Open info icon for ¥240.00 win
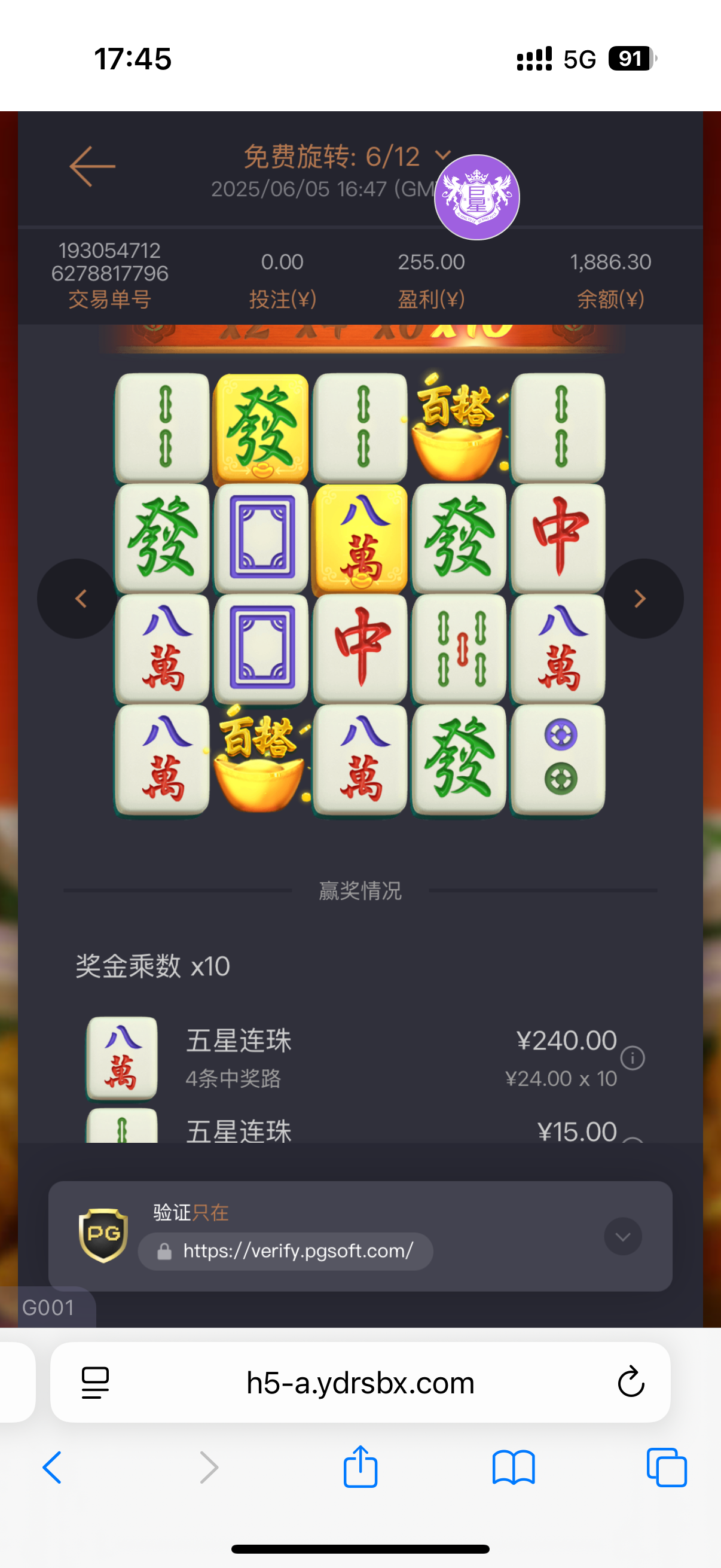This screenshot has width=721, height=1568. click(x=632, y=1058)
